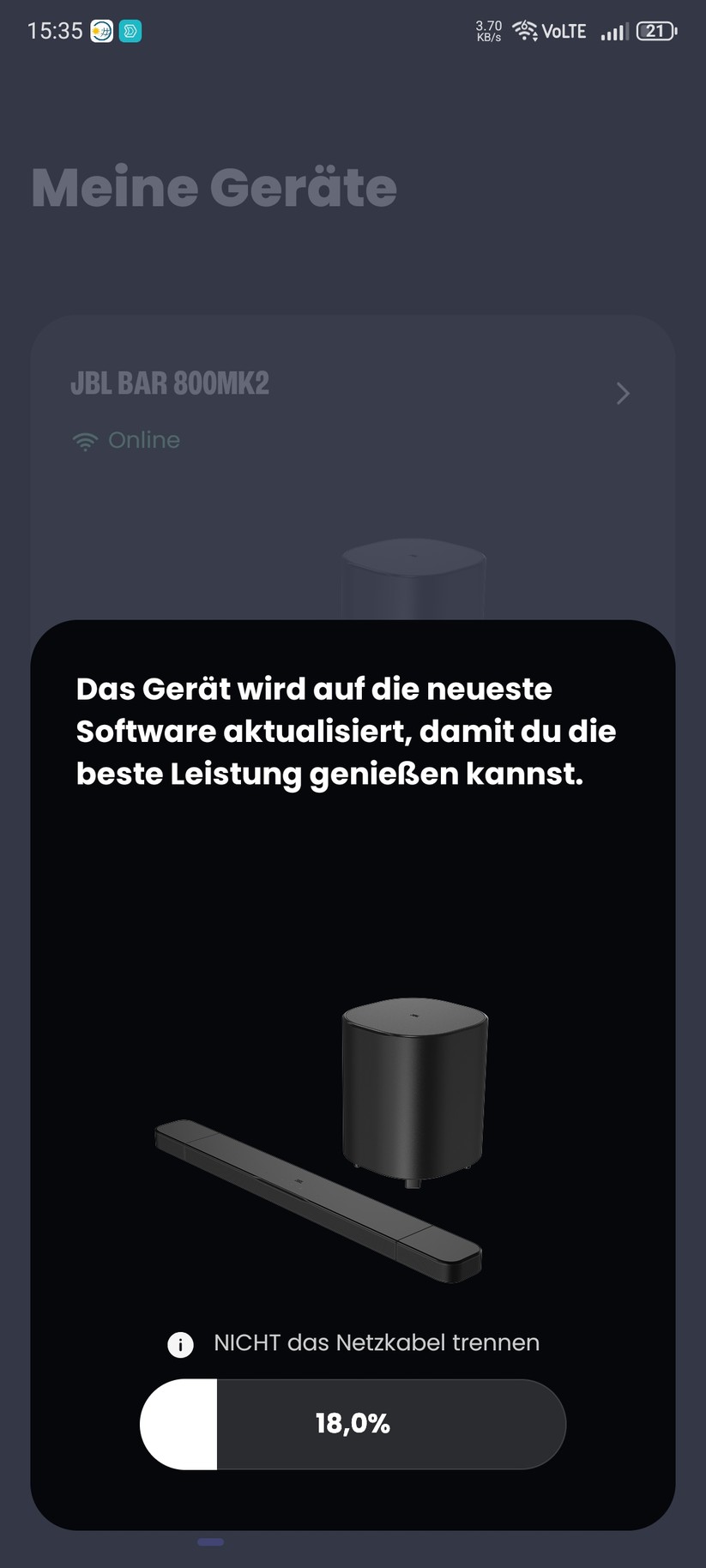This screenshot has height=1568, width=706.
Task: Tap the NICHT das Netzkabel trennen warning text
Action: tap(376, 1342)
